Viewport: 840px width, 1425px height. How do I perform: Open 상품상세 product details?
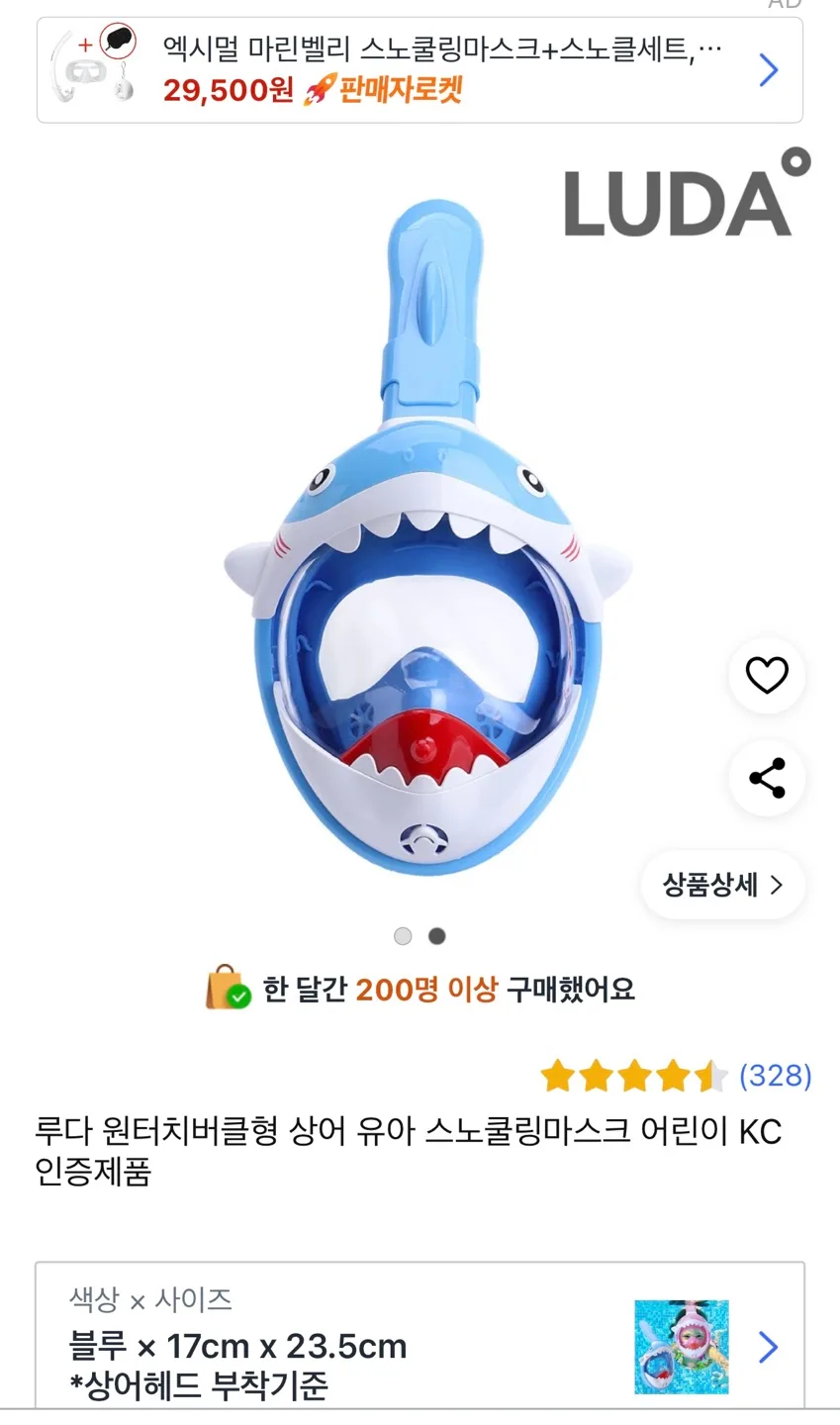pos(723,885)
